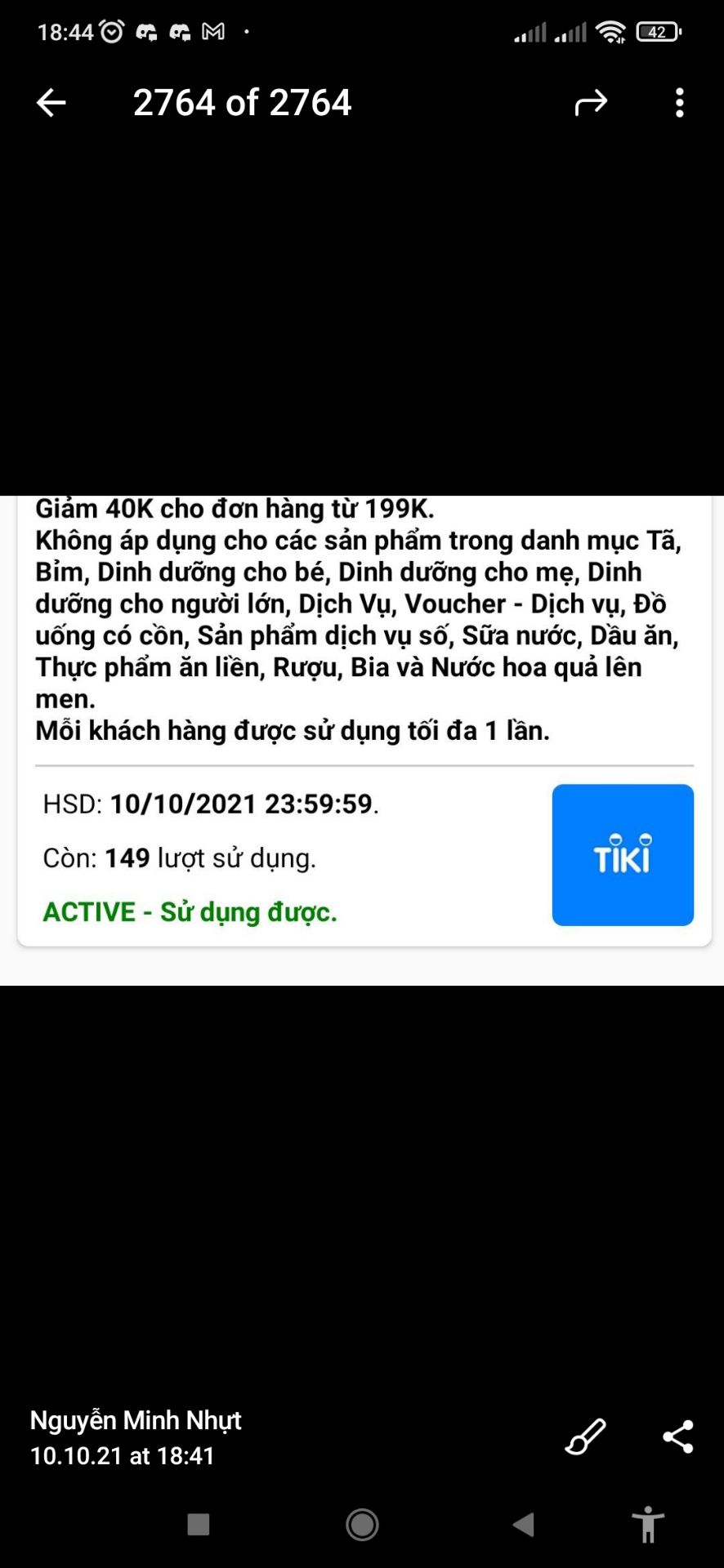Tap the back arrow in the top-left
The image size is (724, 1568).
coord(50,103)
